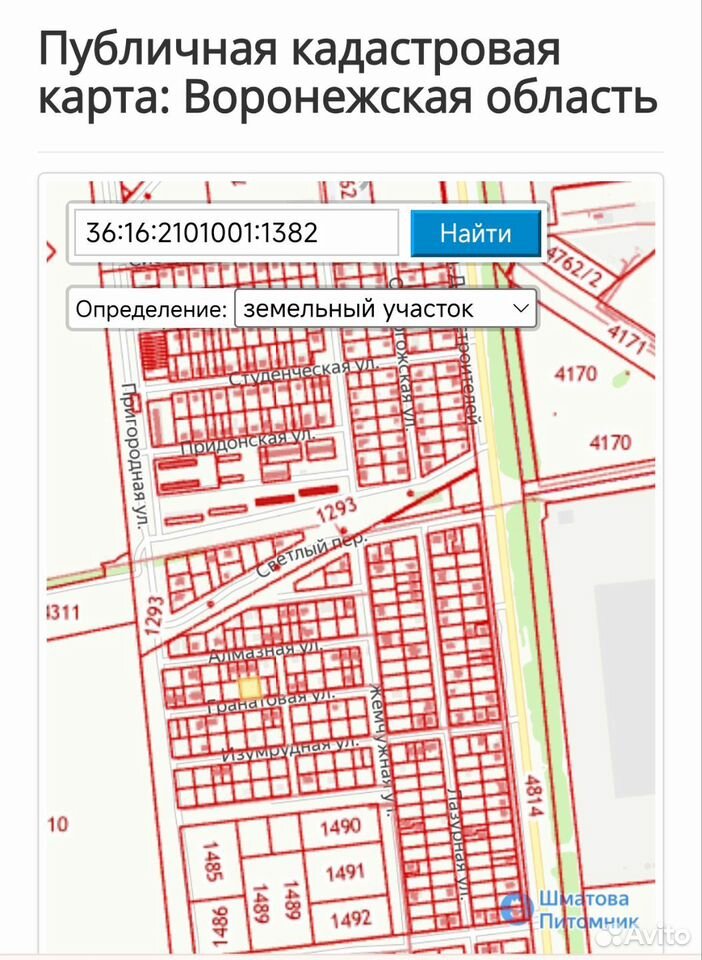Open the Определение dropdown
This screenshot has width=702, height=960.
coord(386,309)
